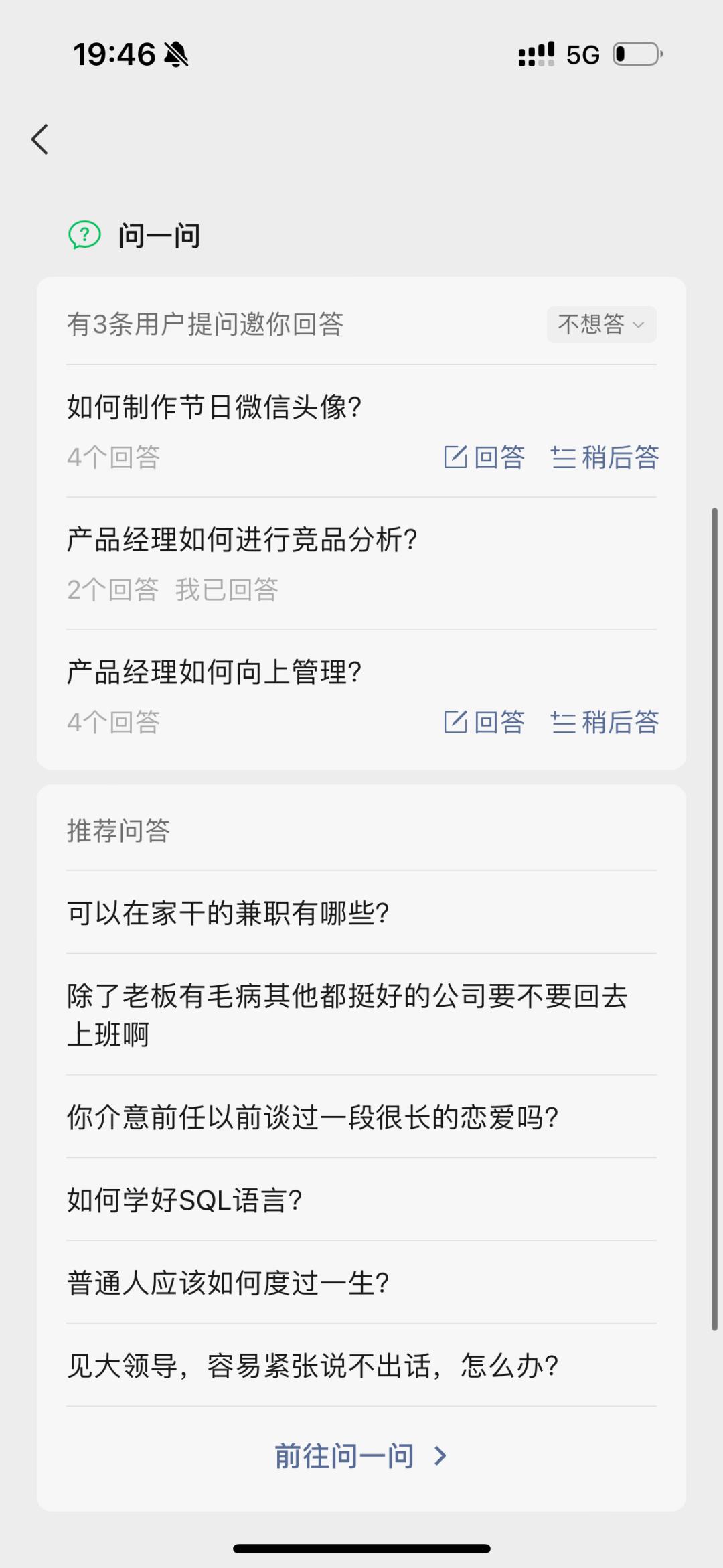Tap 回答 for 如何制作节日微信头像
The height and width of the screenshot is (1568, 723).
coord(485,457)
